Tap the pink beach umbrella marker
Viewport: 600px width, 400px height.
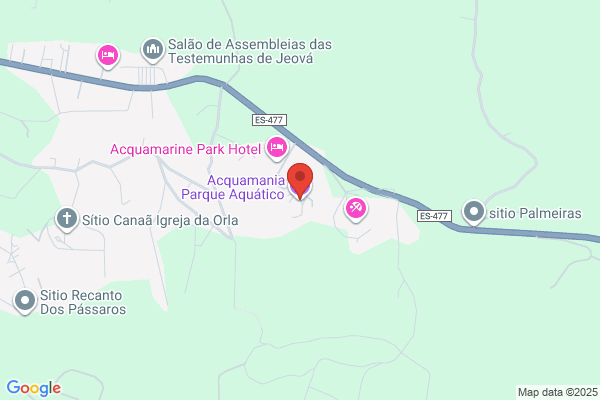pos(356,209)
